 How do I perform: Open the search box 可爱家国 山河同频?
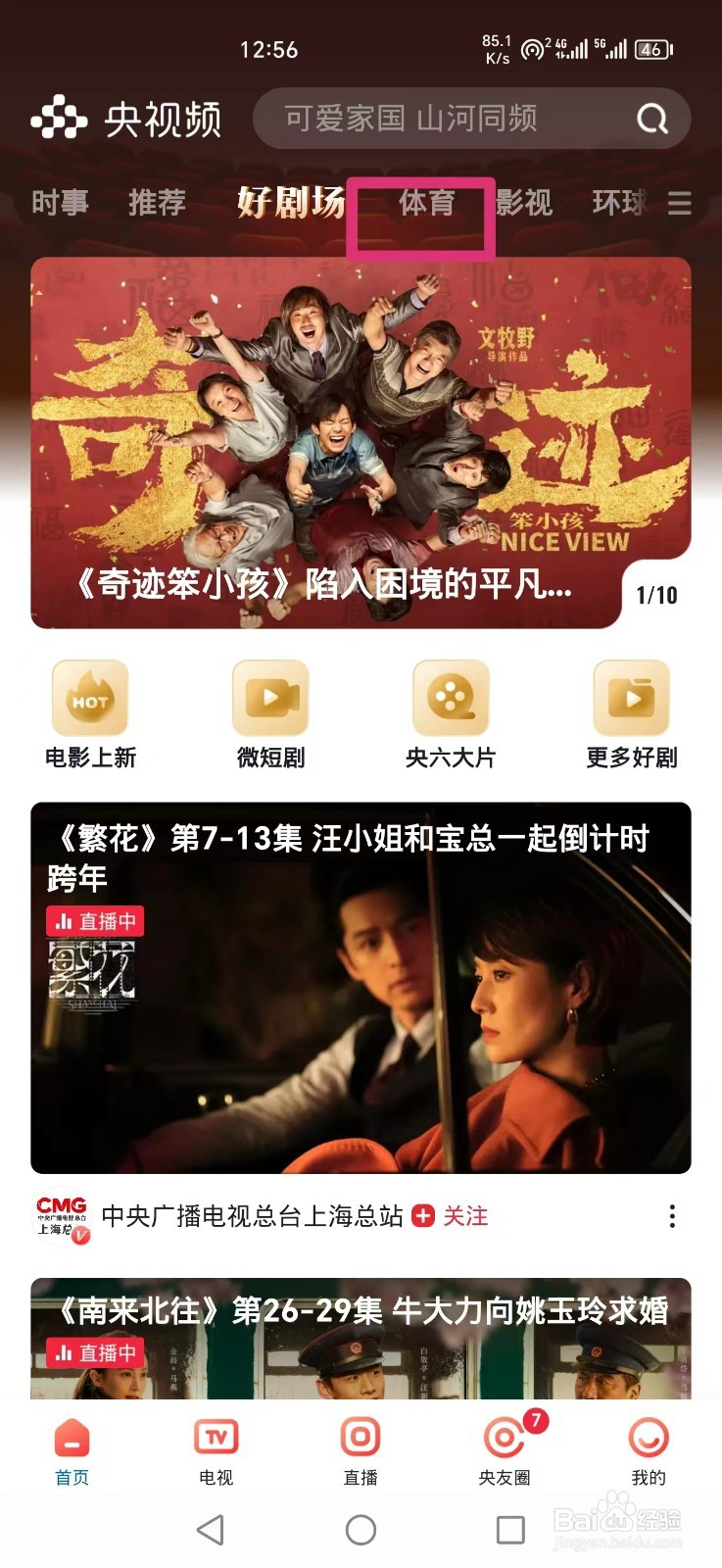point(471,120)
